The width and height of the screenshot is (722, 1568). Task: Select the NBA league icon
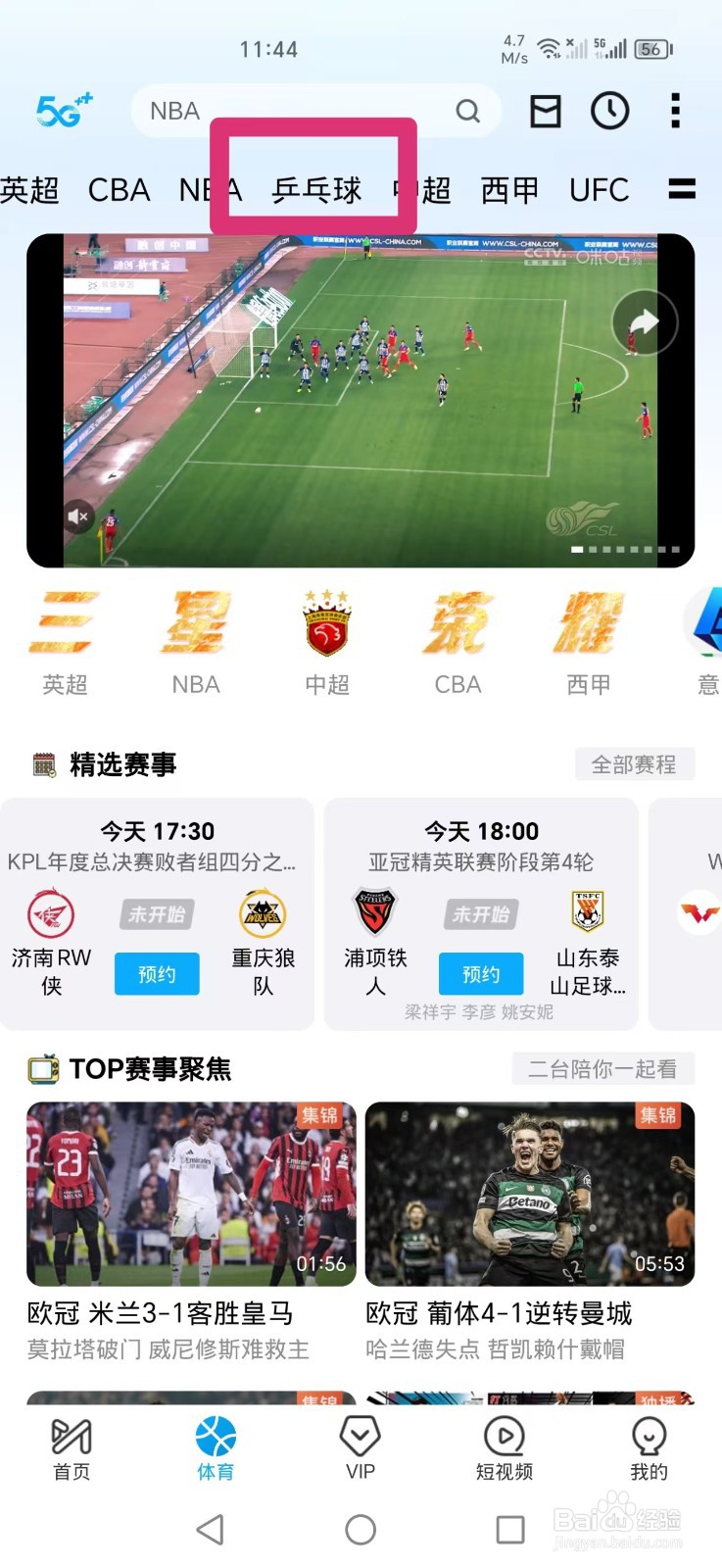[195, 637]
